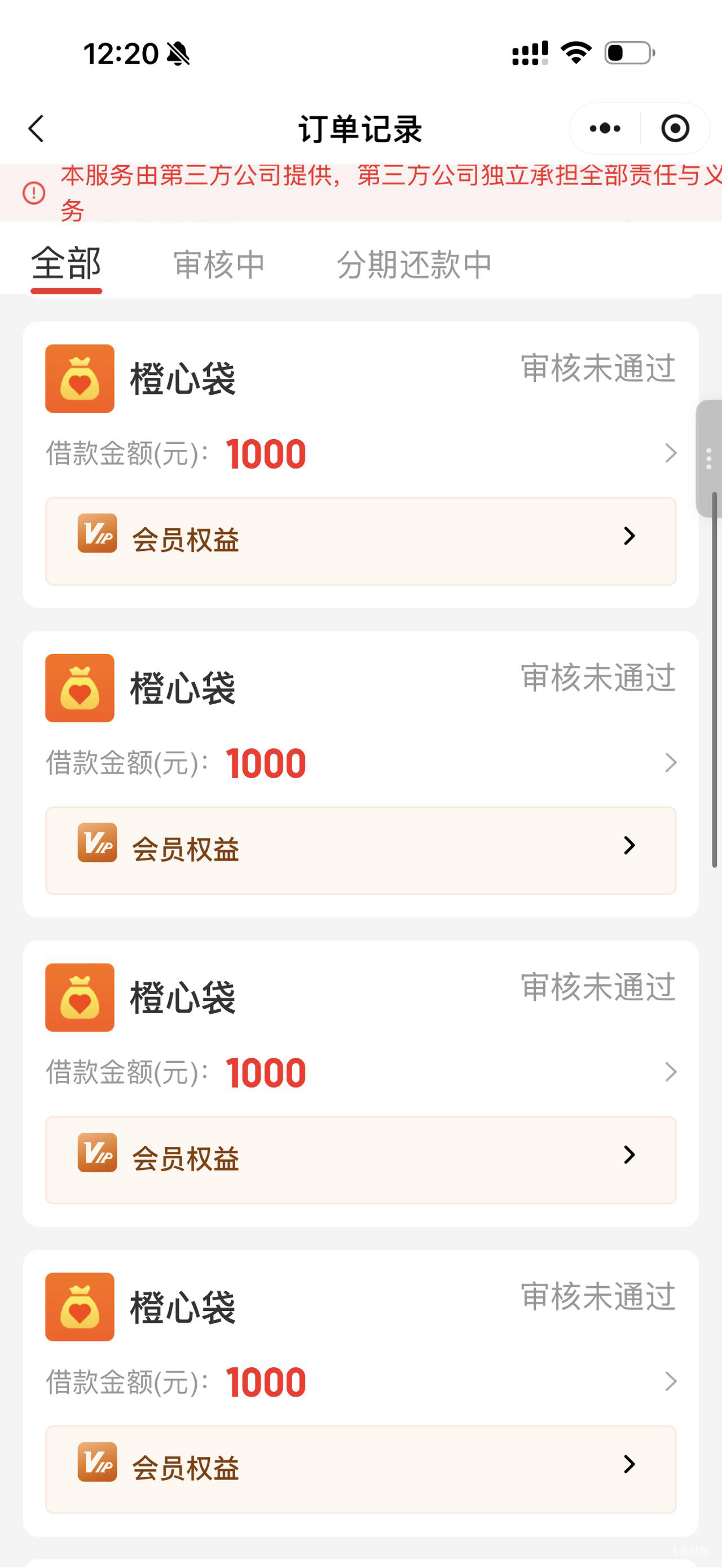Close the mini program with the circle icon

(675, 129)
